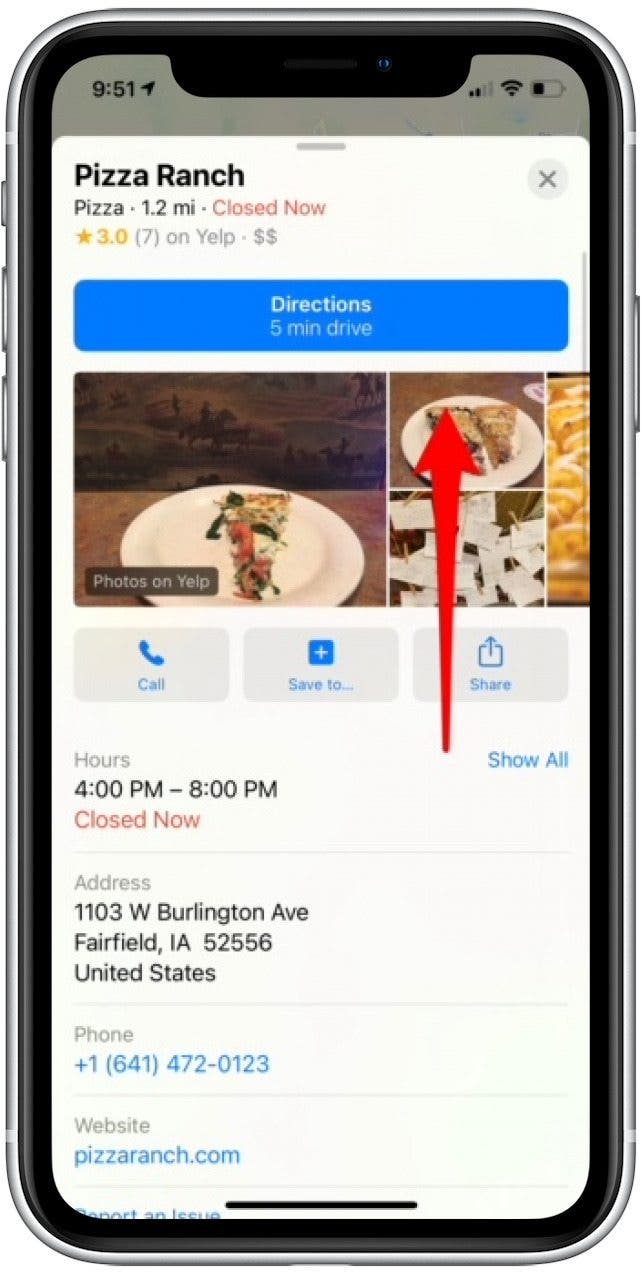Share this location
Image resolution: width=642 pixels, height=1274 pixels.
[x=490, y=665]
